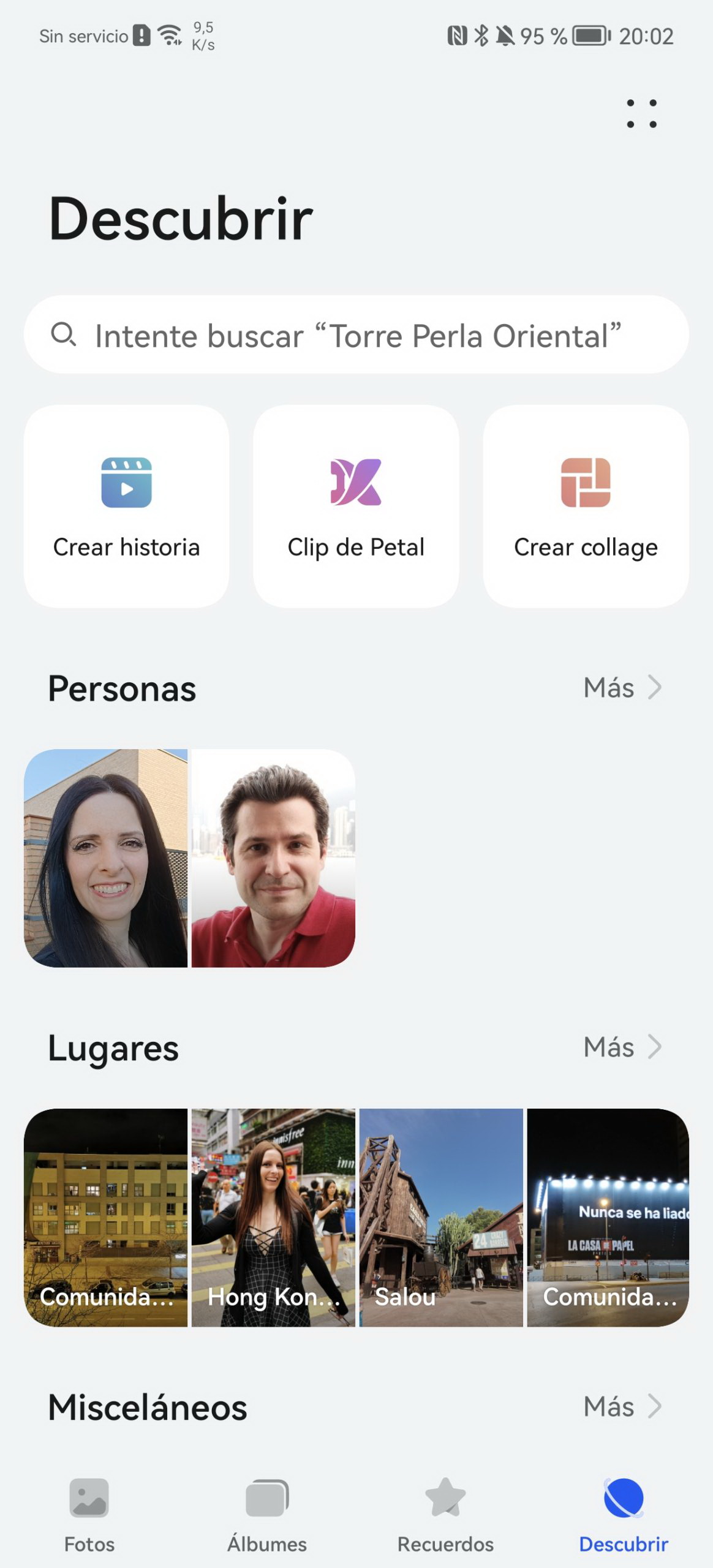Show more in the Misceláneos section
713x1568 pixels.
tap(622, 1406)
